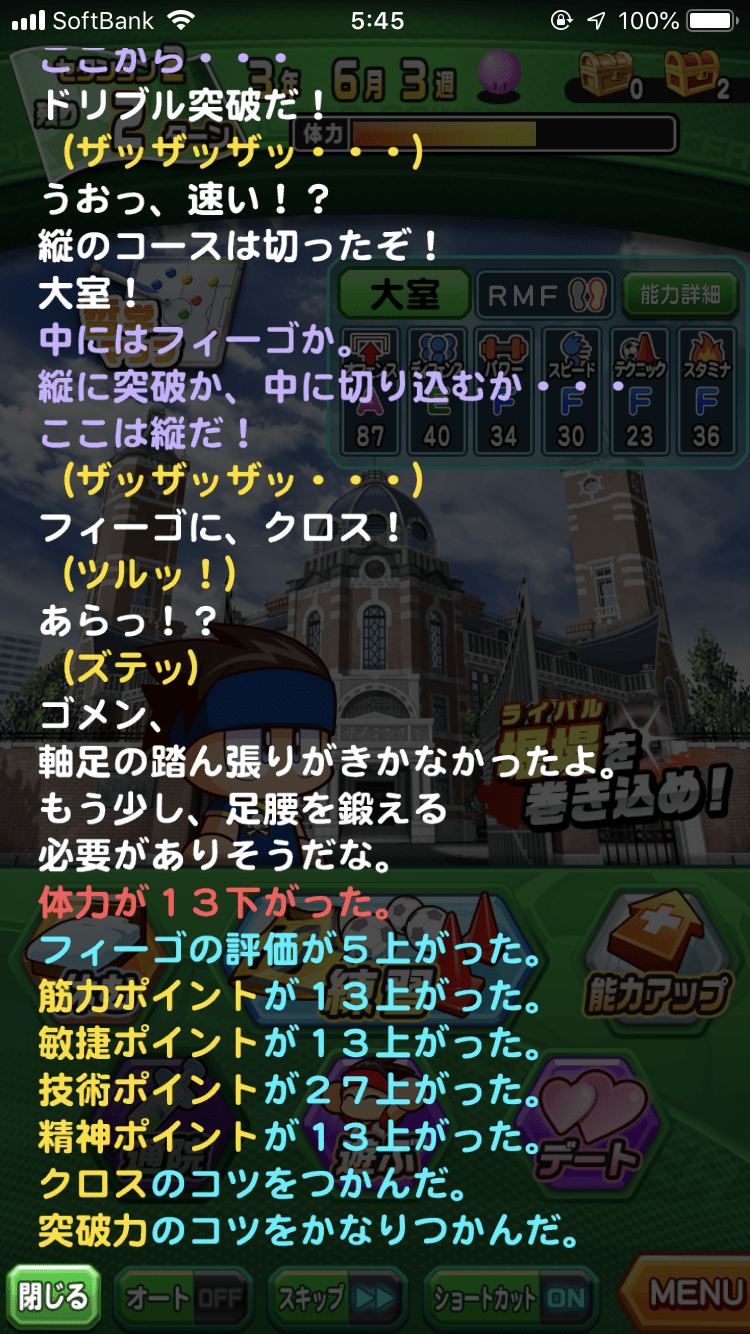Close the event log with 閉じる
This screenshot has width=750, height=1334.
tap(54, 1297)
